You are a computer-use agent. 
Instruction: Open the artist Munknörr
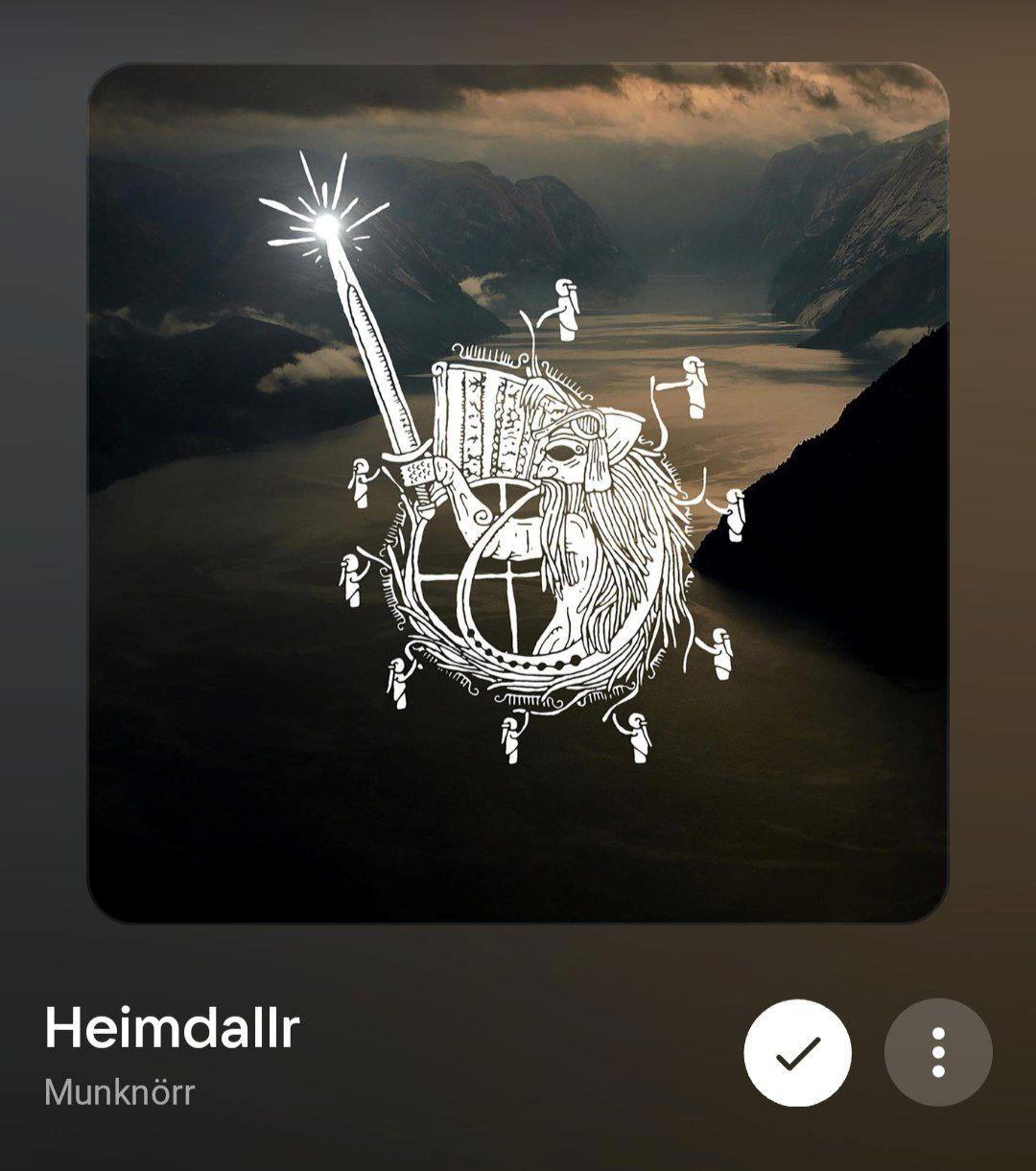tap(120, 1091)
